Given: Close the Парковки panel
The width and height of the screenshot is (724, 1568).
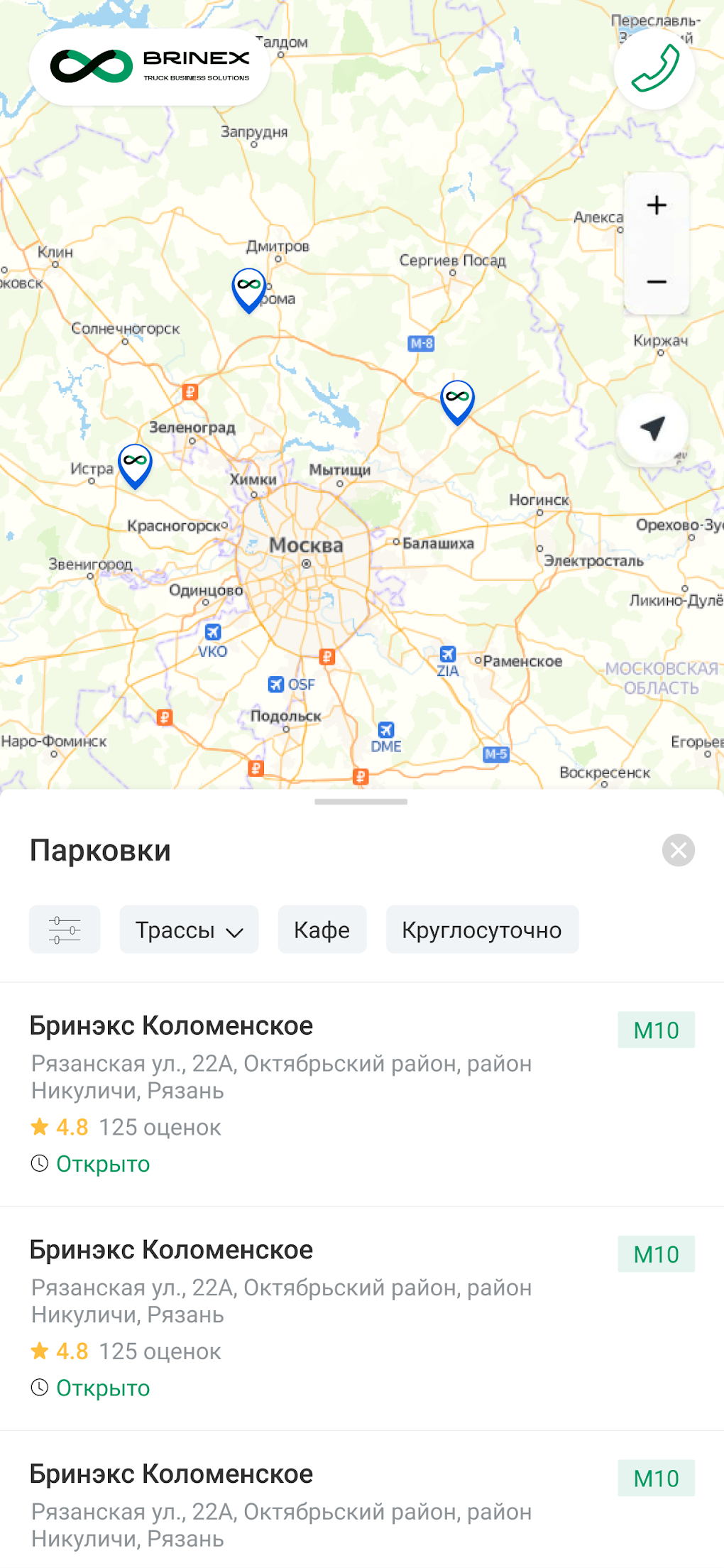Looking at the screenshot, I should click(679, 850).
